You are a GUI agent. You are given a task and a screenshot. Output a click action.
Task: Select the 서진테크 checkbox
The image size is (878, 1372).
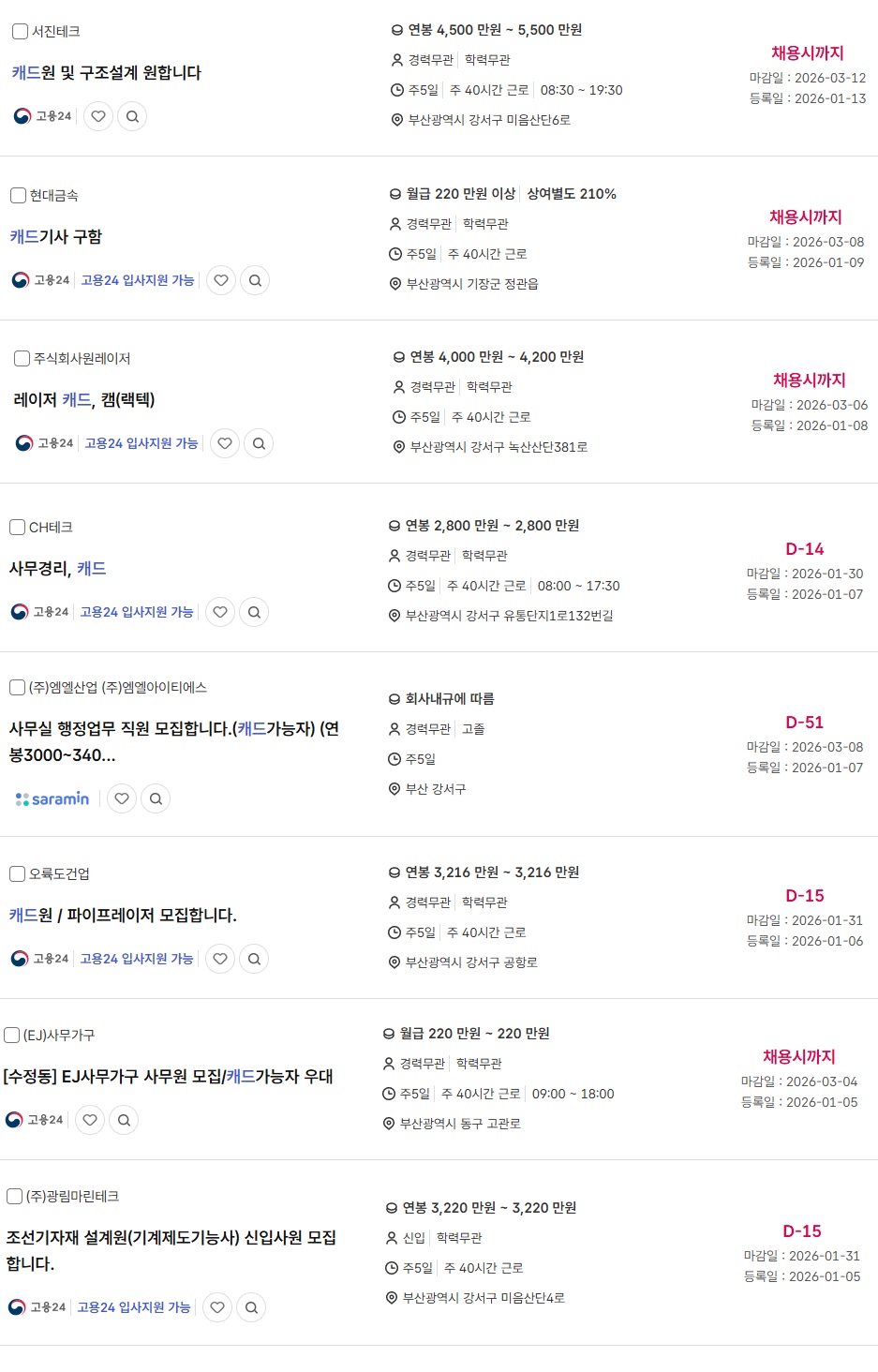[20, 32]
